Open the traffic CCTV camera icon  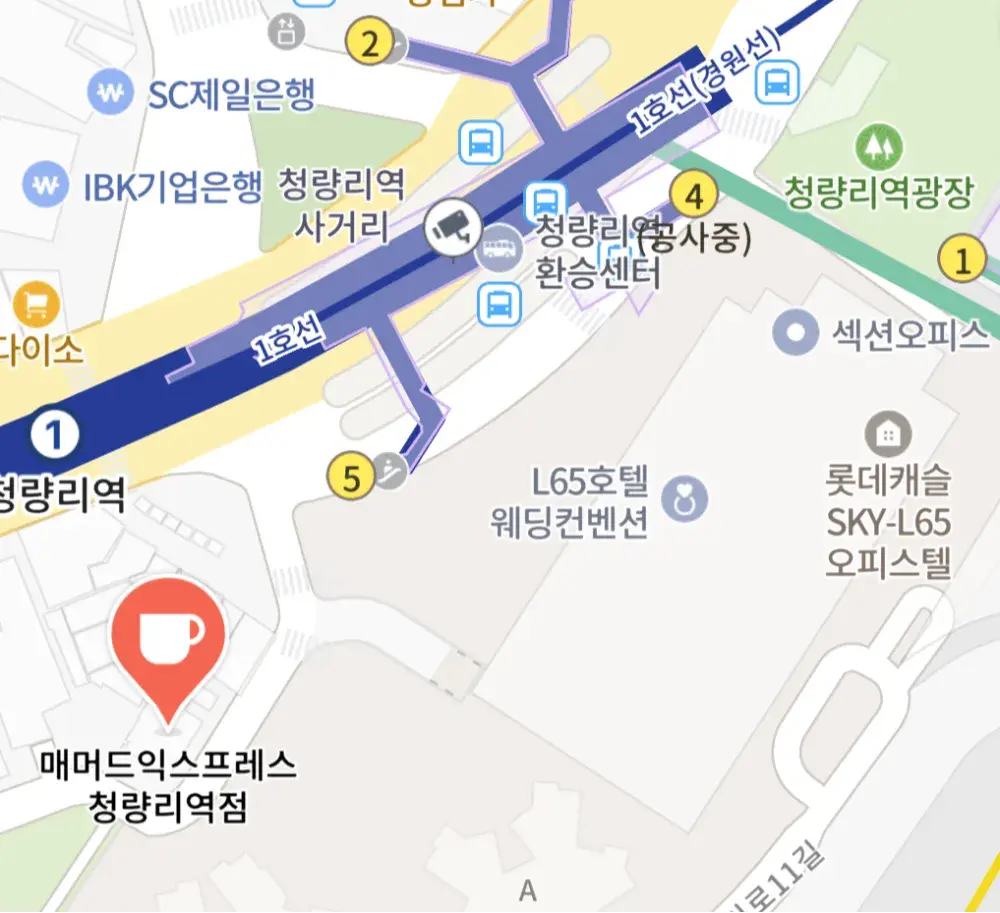(451, 227)
